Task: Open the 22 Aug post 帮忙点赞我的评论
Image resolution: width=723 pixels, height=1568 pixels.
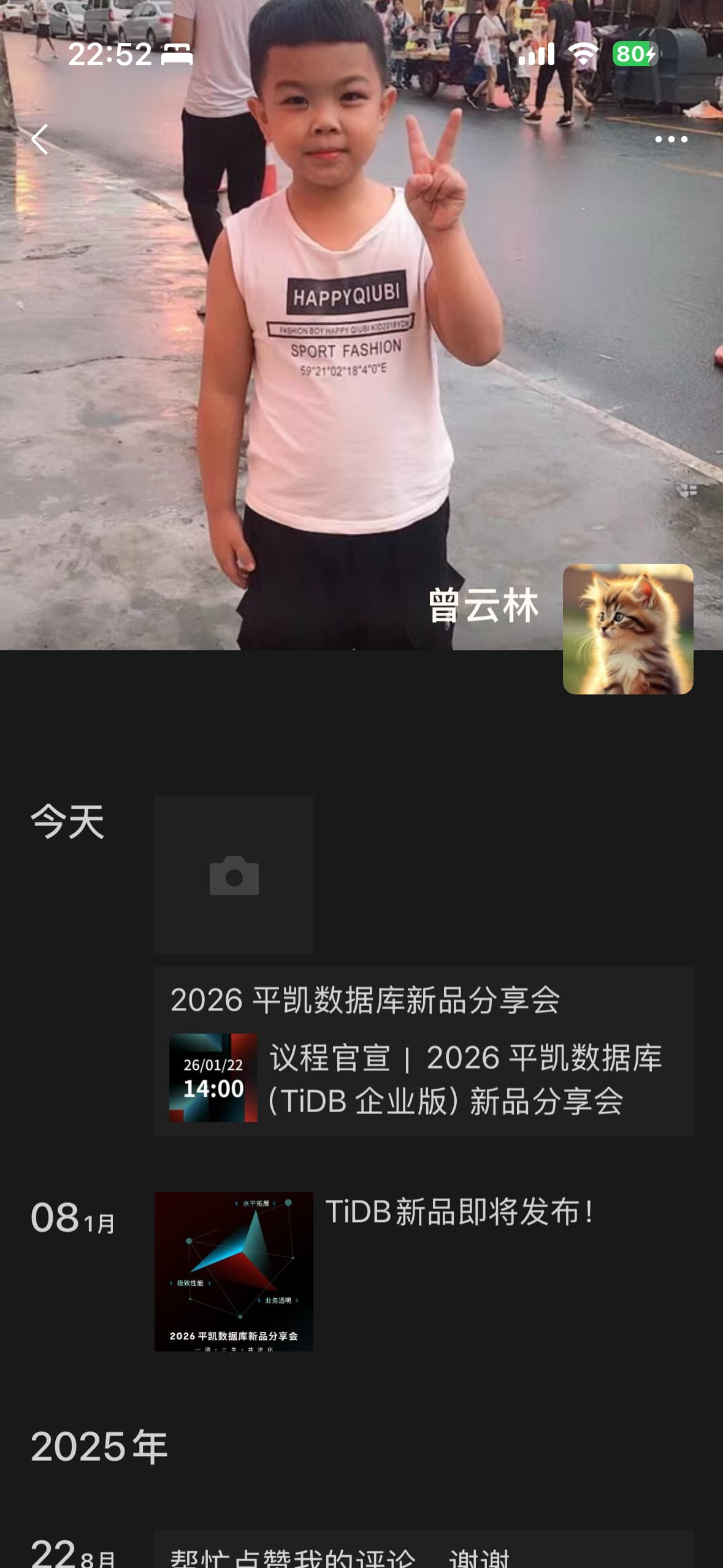Action: (x=423, y=1552)
